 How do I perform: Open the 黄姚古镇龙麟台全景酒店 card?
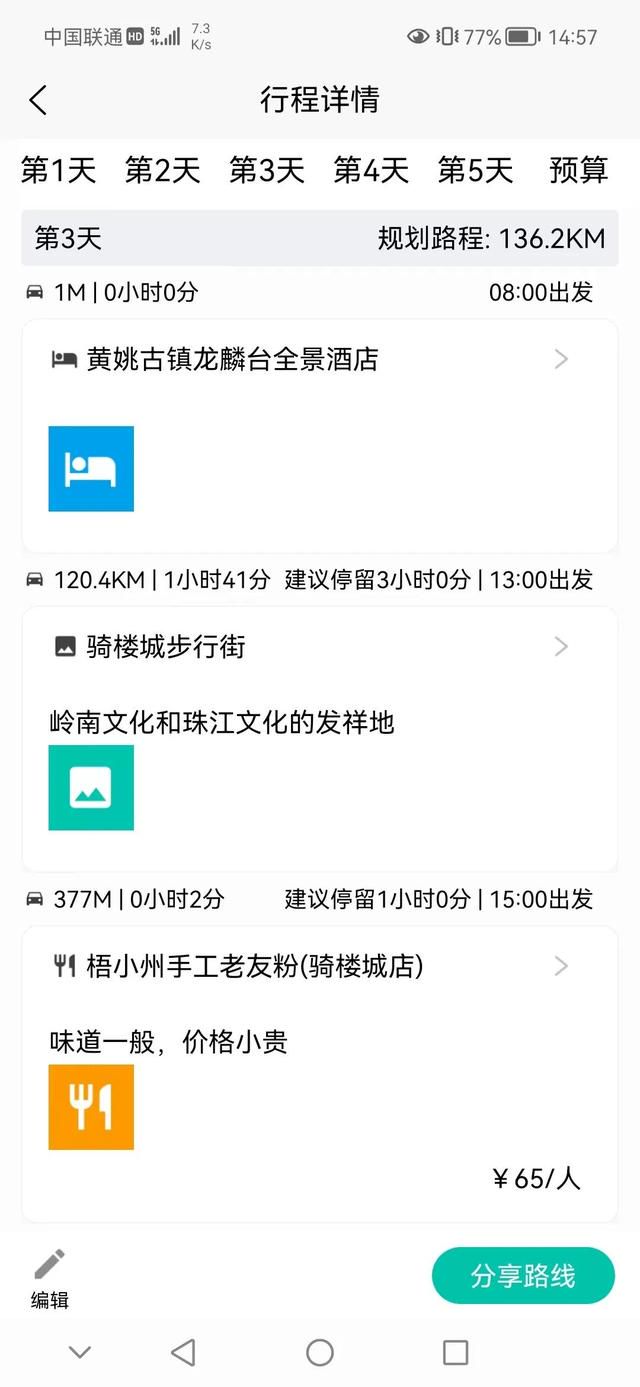[320, 435]
